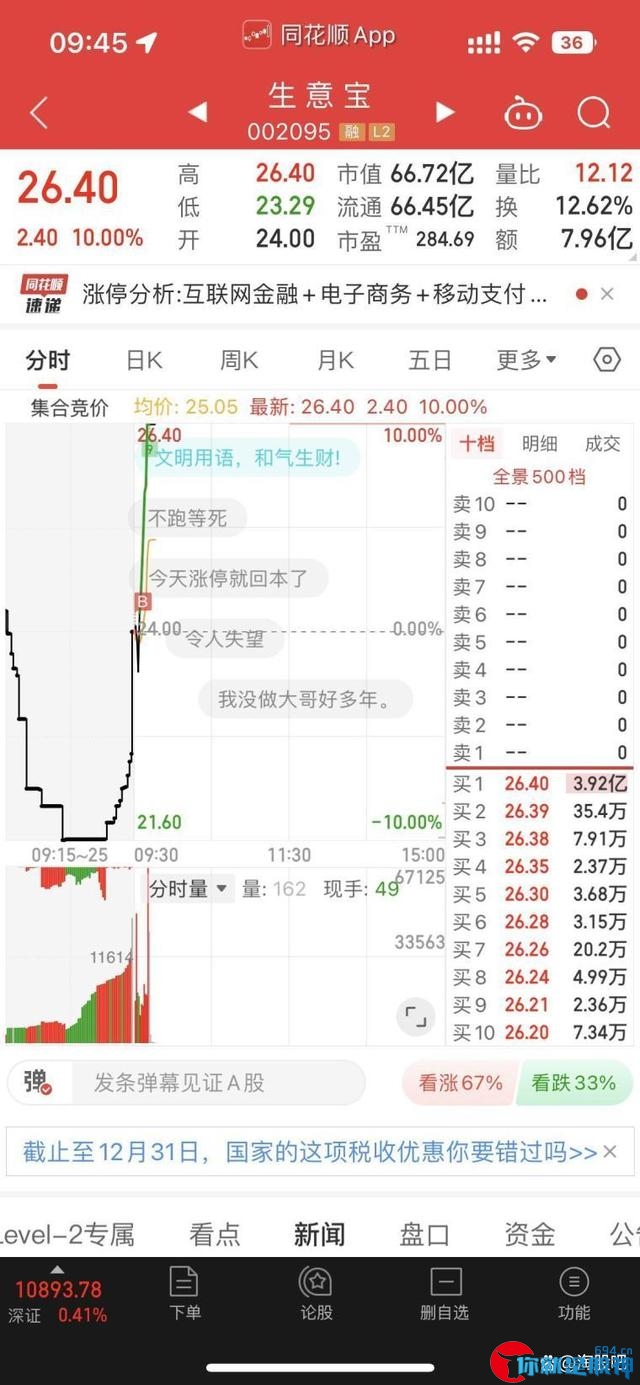This screenshot has height=1385, width=640.
Task: Expand the chart to full screen
Action: point(415,1017)
